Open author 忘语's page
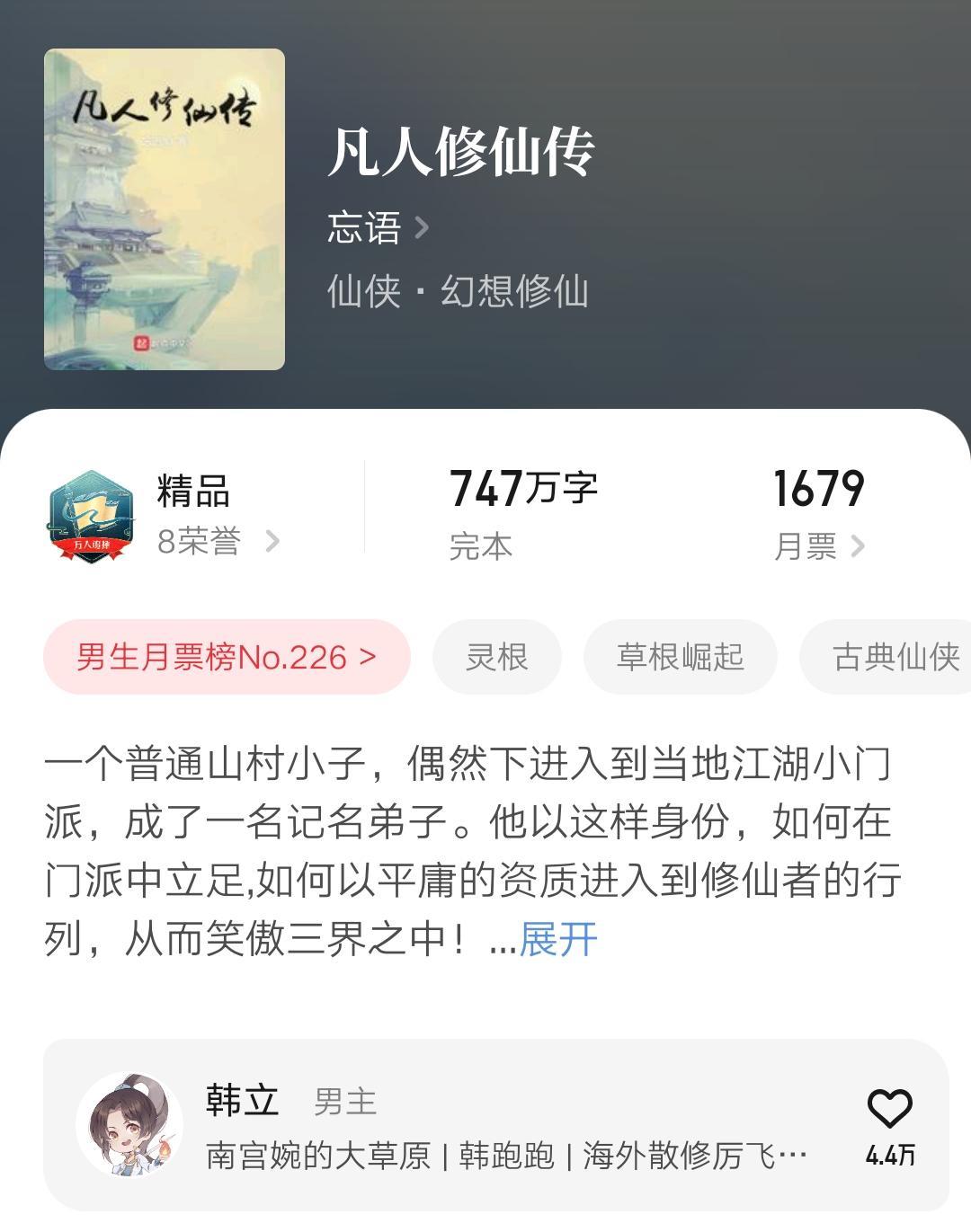 click(x=378, y=227)
